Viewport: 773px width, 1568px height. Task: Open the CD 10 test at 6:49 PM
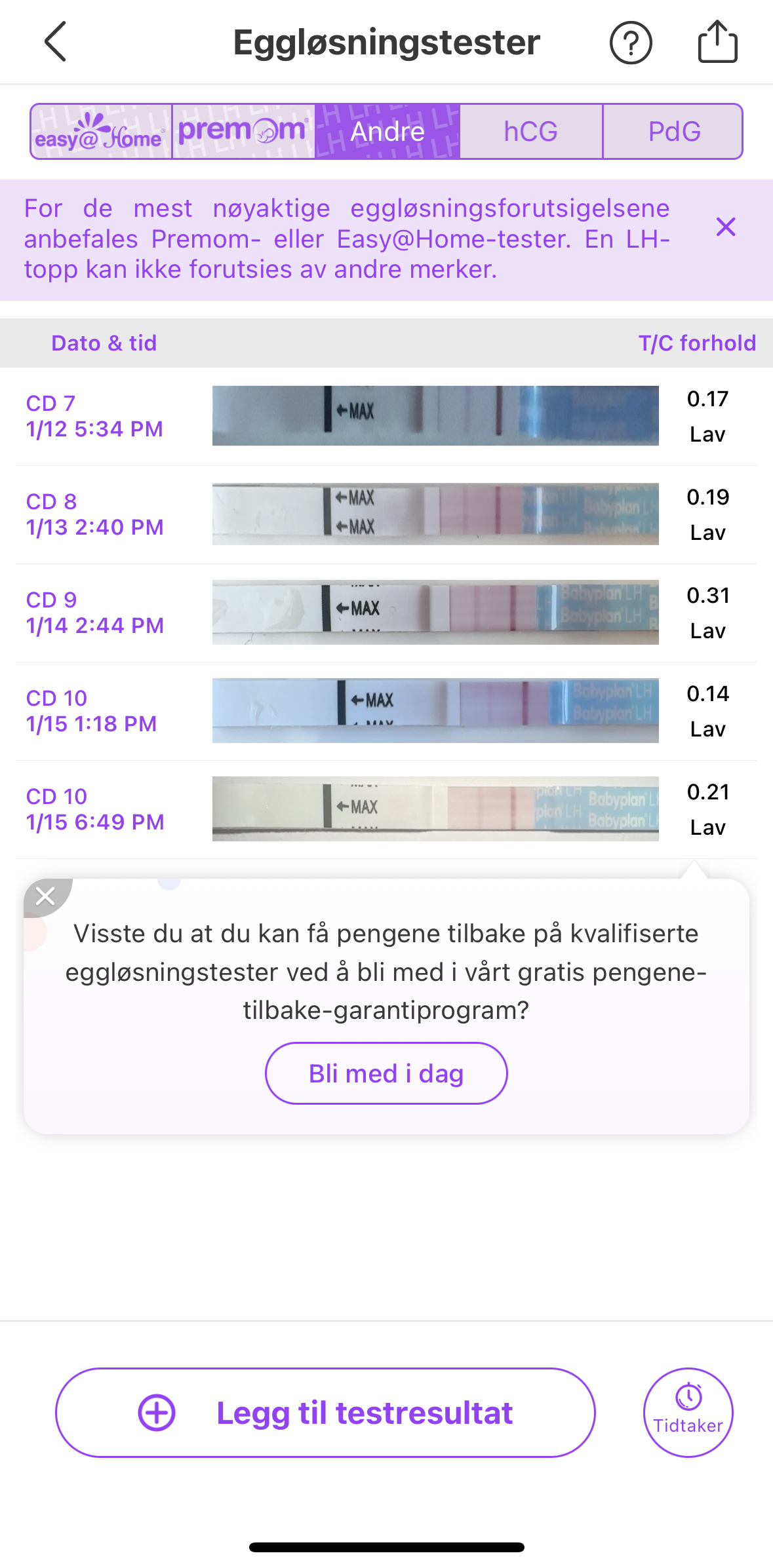coord(386,809)
